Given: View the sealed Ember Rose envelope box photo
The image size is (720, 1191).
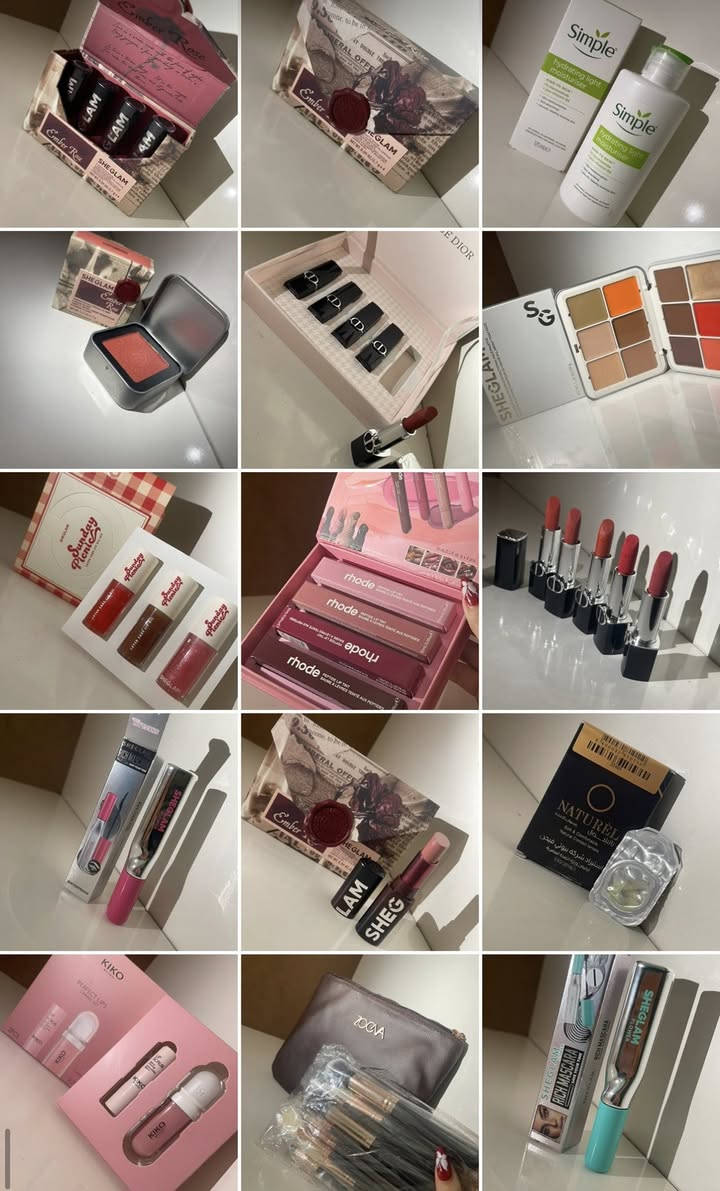Looking at the screenshot, I should (x=360, y=113).
